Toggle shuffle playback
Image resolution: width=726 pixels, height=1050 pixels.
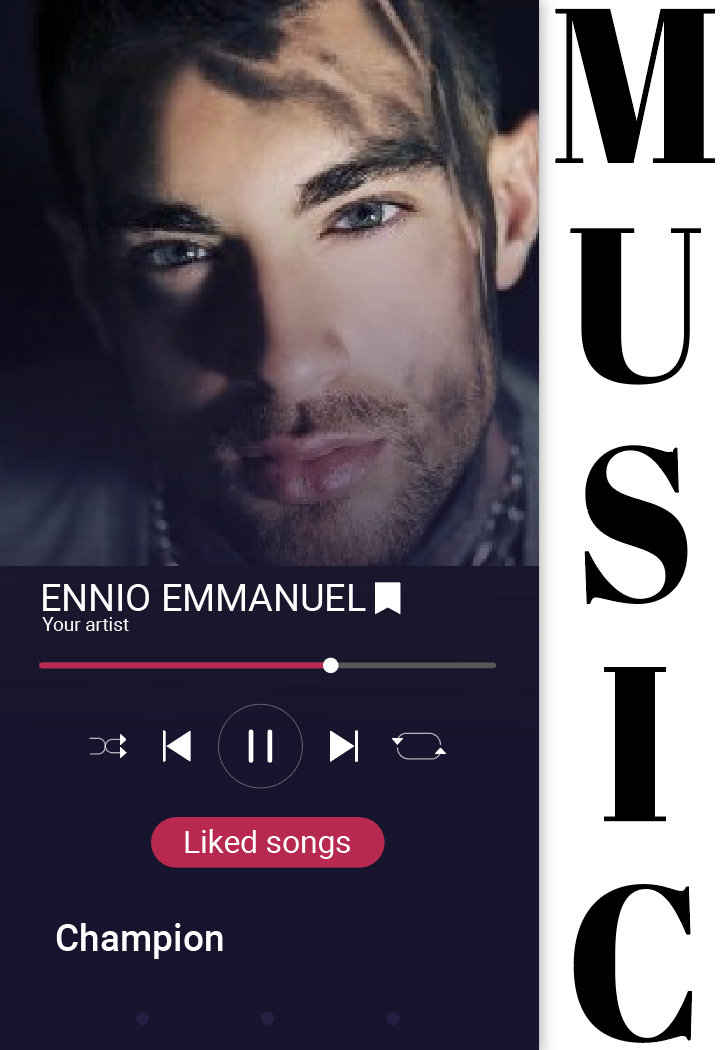(108, 746)
